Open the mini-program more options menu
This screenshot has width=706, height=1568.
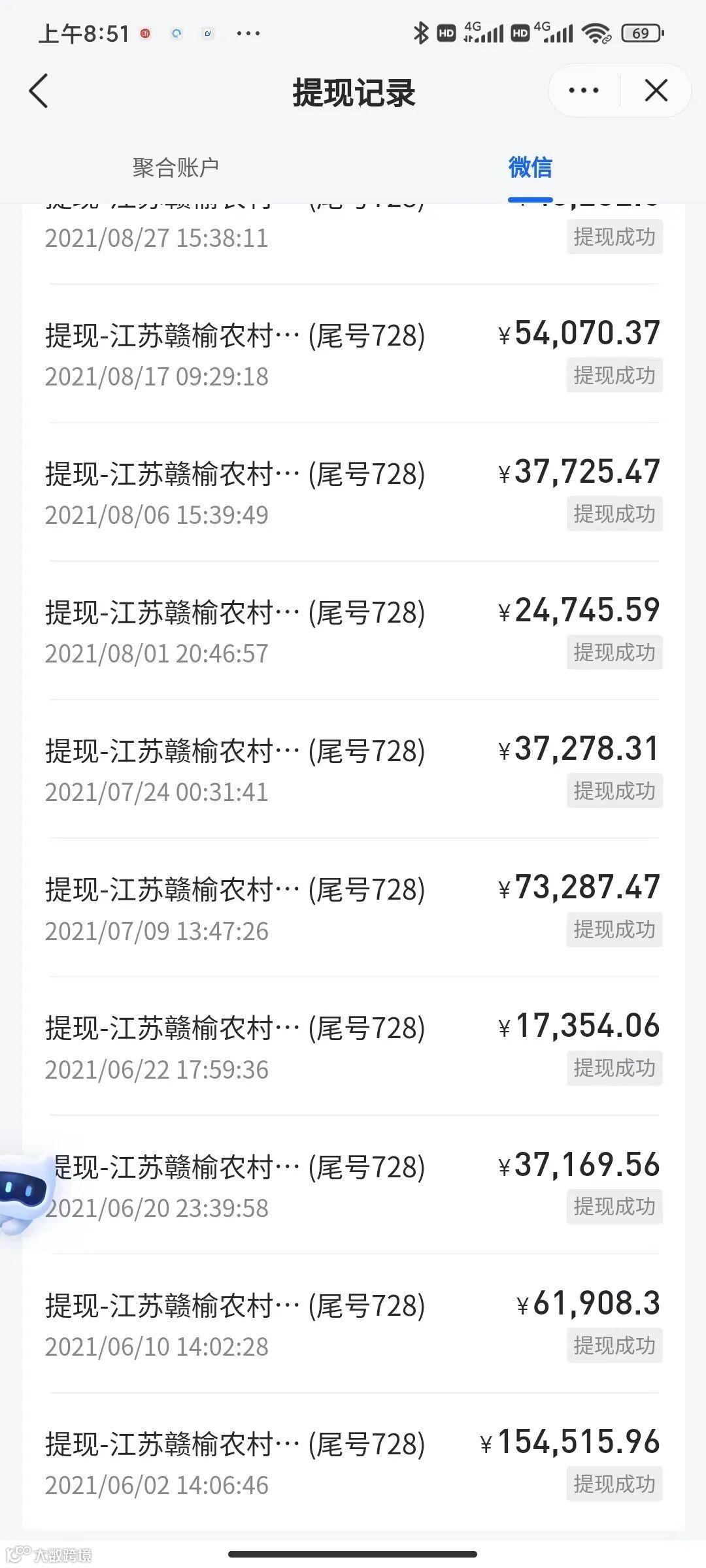[x=583, y=91]
